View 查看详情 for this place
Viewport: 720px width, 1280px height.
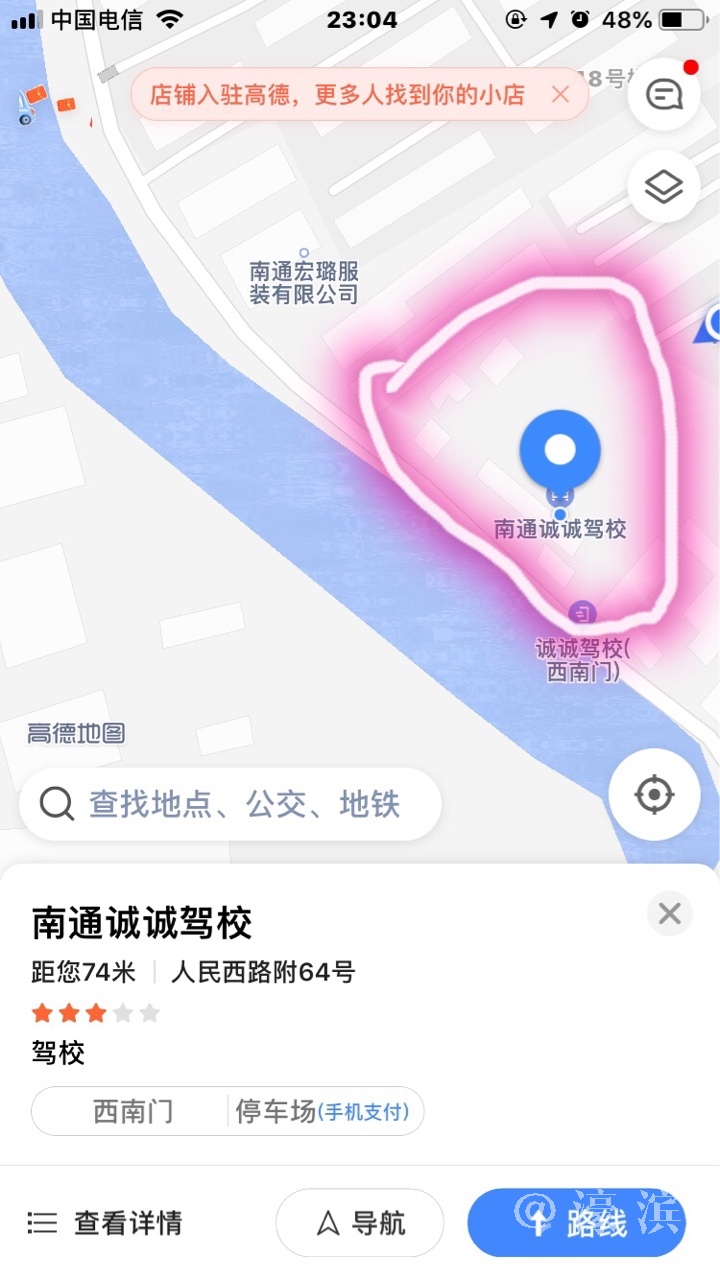106,1222
